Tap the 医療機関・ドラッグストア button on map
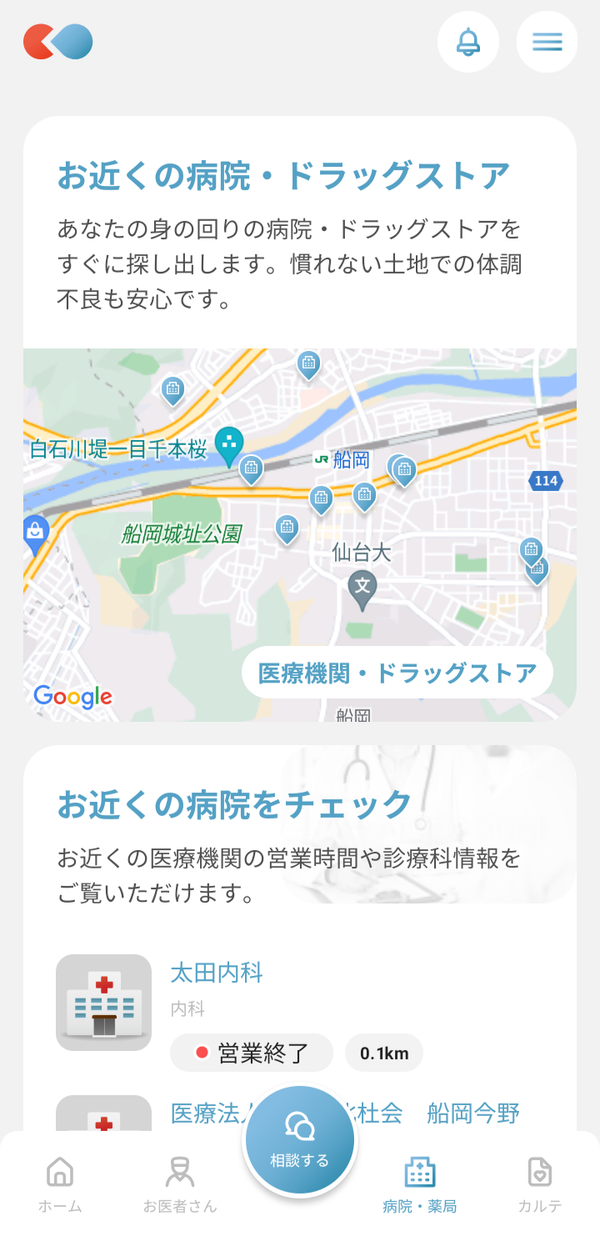Image resolution: width=600 pixels, height=1237 pixels. [397, 673]
